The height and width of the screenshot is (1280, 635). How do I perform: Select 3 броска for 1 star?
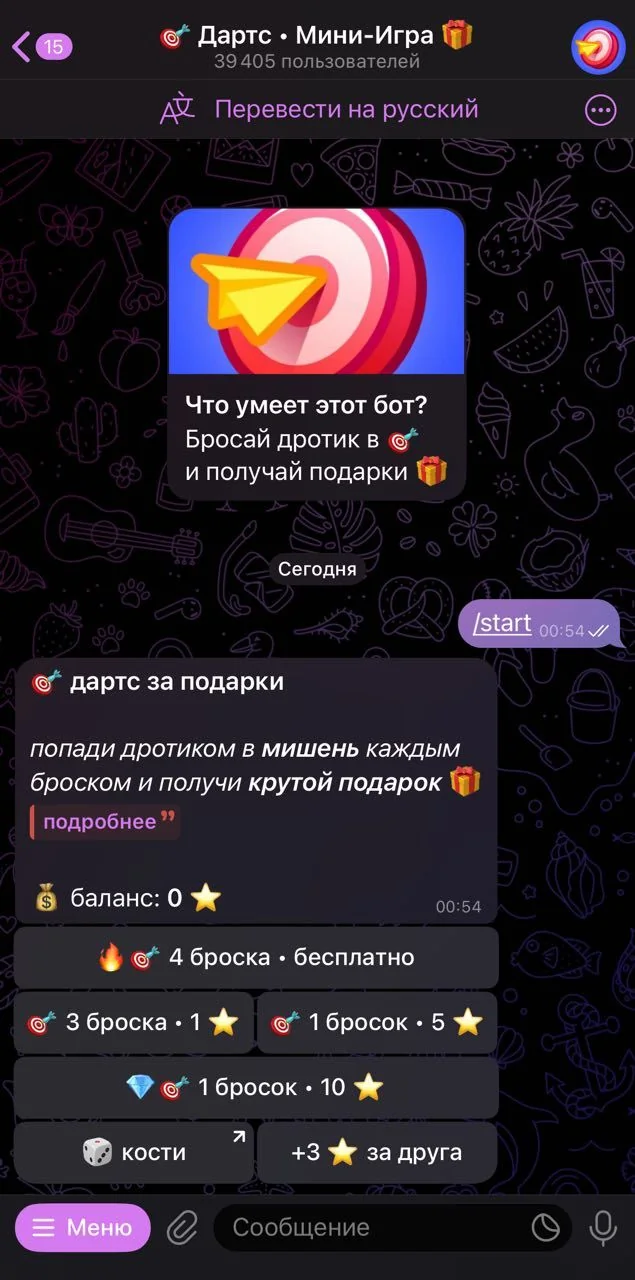pyautogui.click(x=134, y=1022)
